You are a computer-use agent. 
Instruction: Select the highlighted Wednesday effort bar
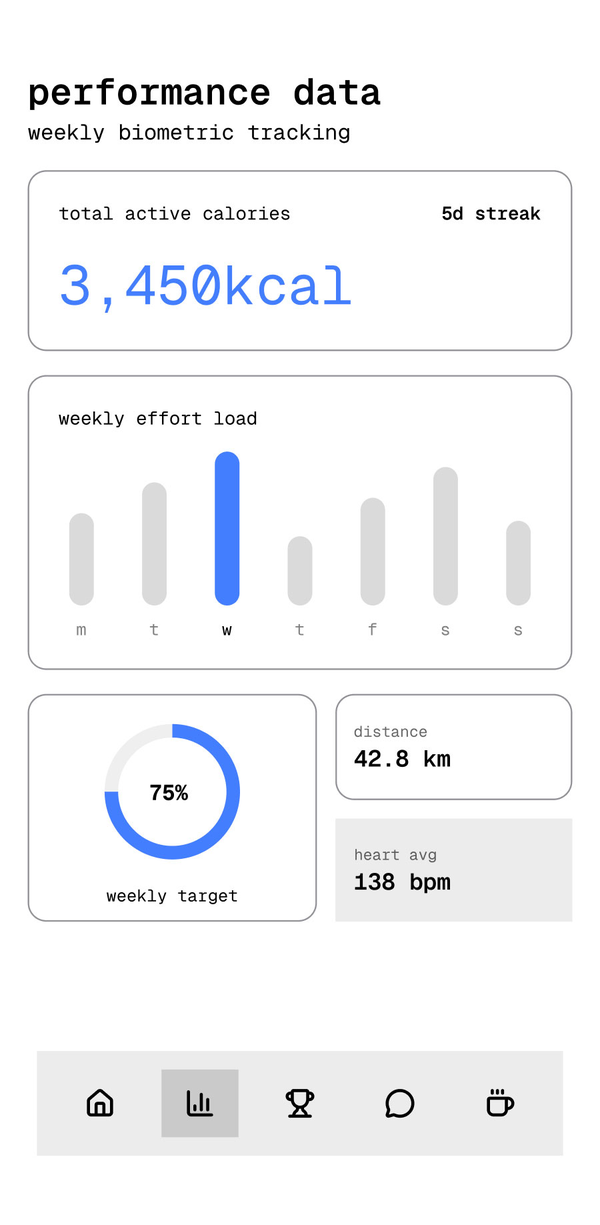(227, 529)
